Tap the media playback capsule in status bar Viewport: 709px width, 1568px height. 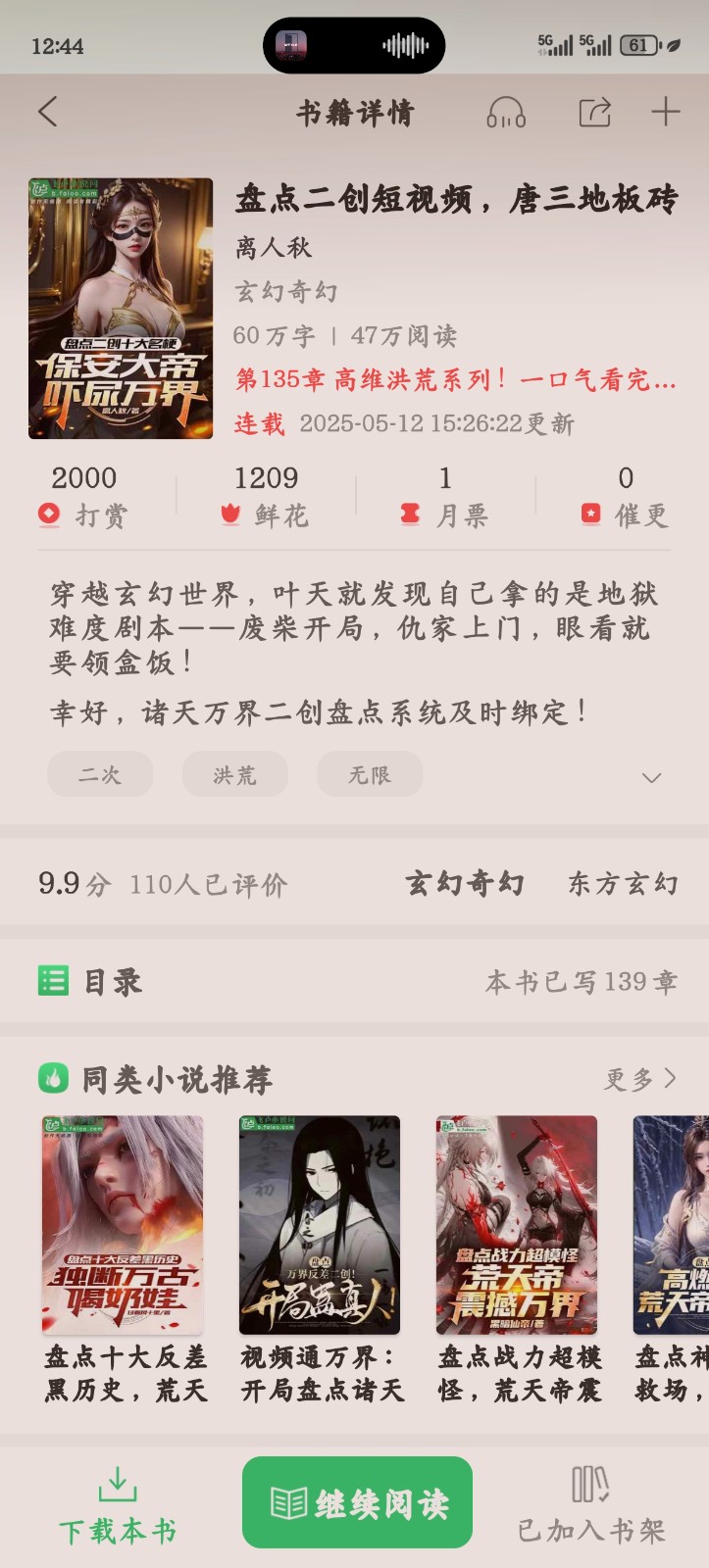(x=354, y=45)
